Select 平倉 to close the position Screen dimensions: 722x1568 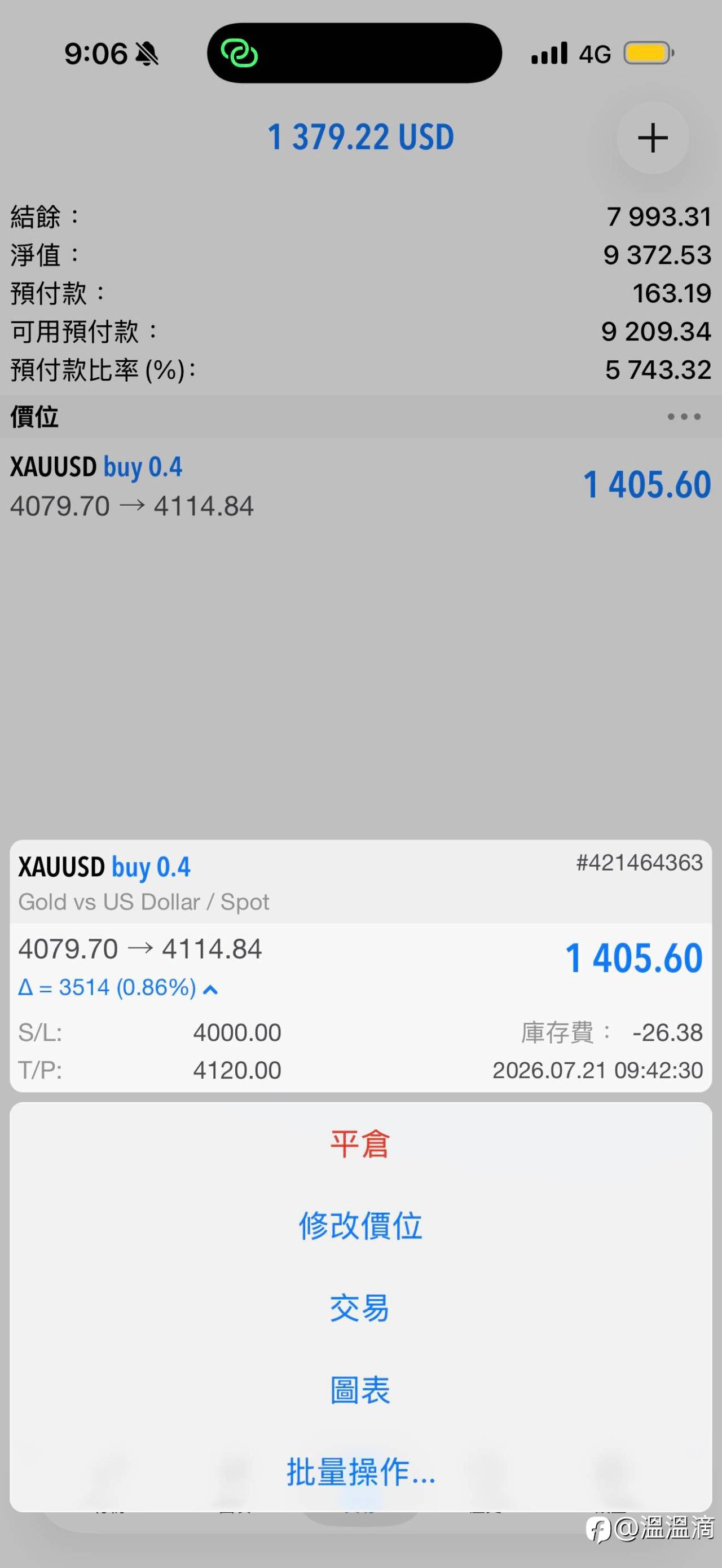(360, 1144)
